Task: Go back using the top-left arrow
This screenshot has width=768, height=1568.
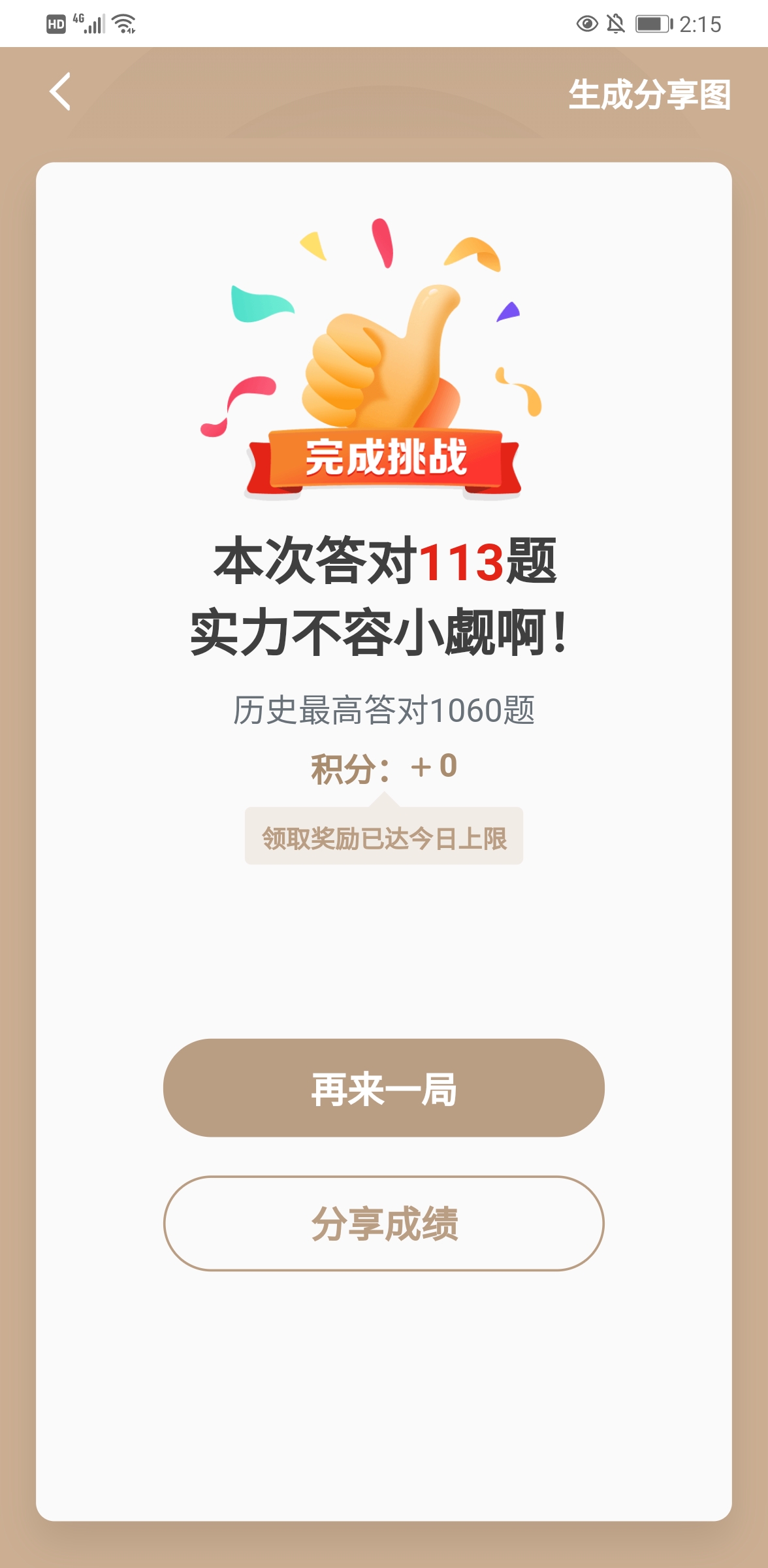Action: coord(60,91)
